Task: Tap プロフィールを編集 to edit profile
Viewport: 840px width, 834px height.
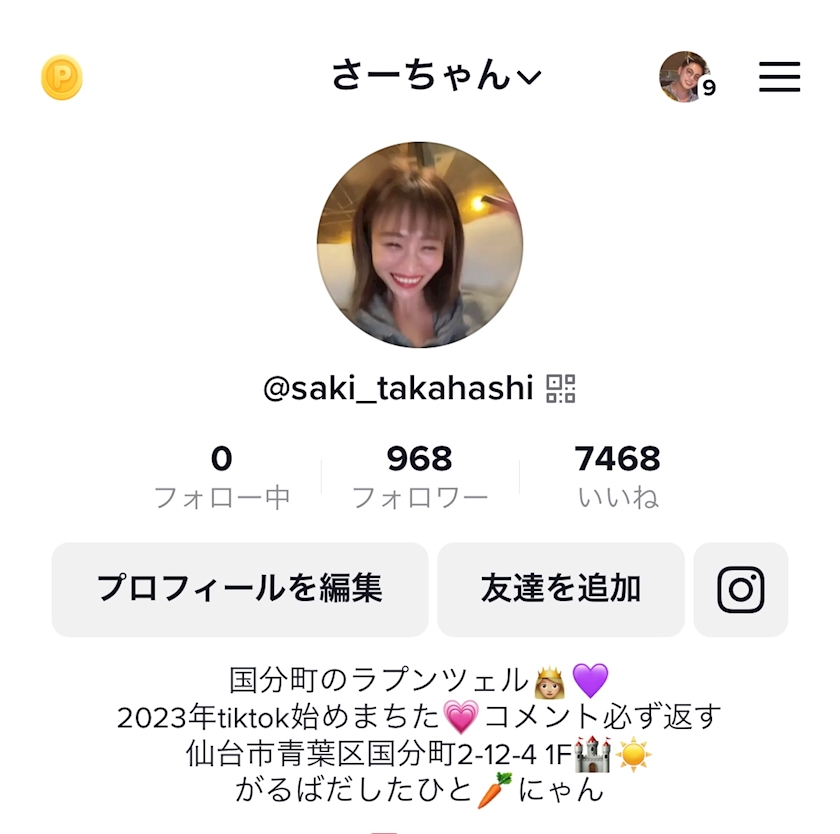Action: pyautogui.click(x=240, y=589)
